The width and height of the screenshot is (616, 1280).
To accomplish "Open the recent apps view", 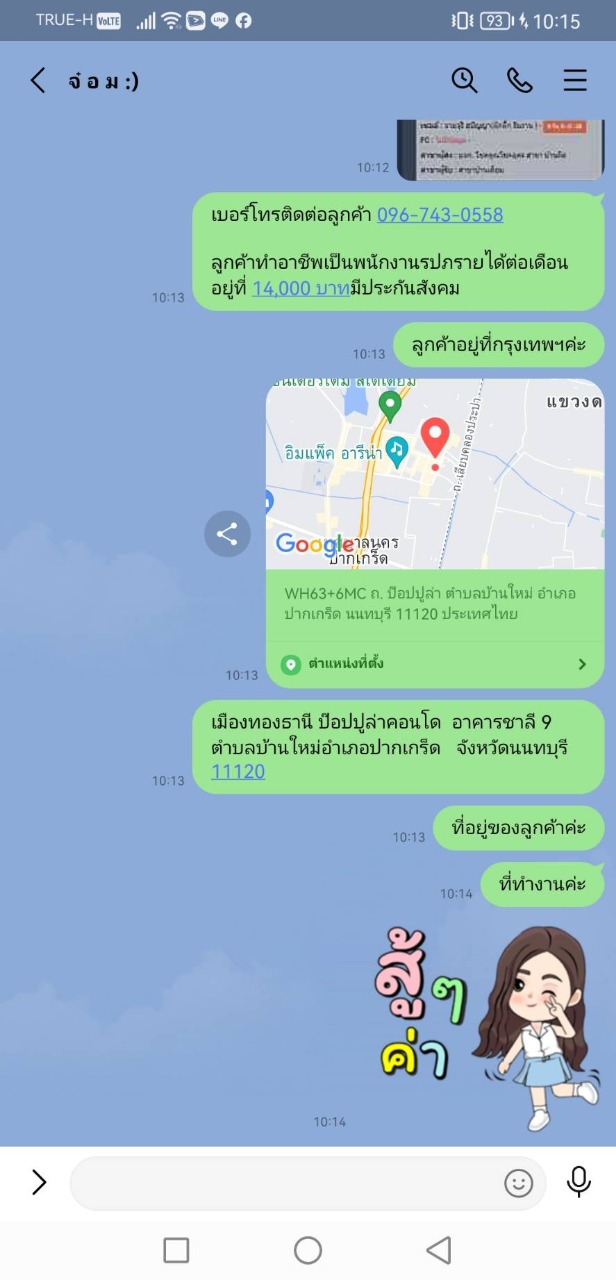I will pyautogui.click(x=176, y=1250).
